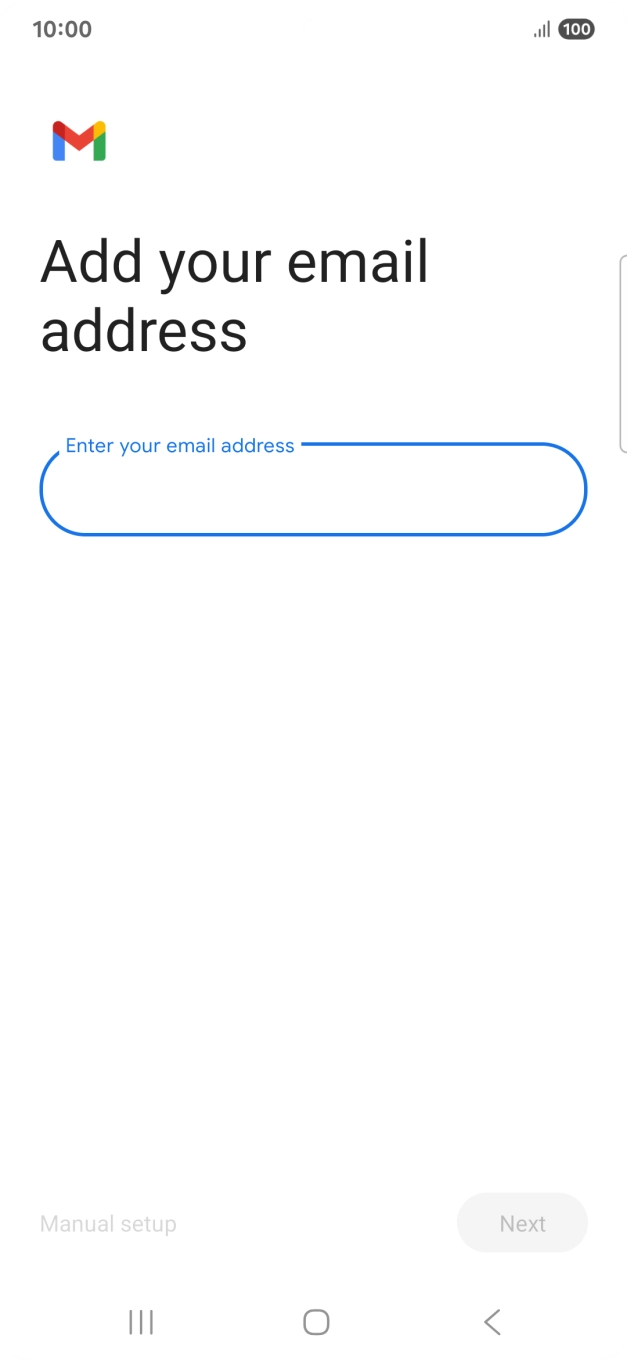Open recent apps from the navigation bar
Screen dimensions: 627x1360
pos(141,1322)
